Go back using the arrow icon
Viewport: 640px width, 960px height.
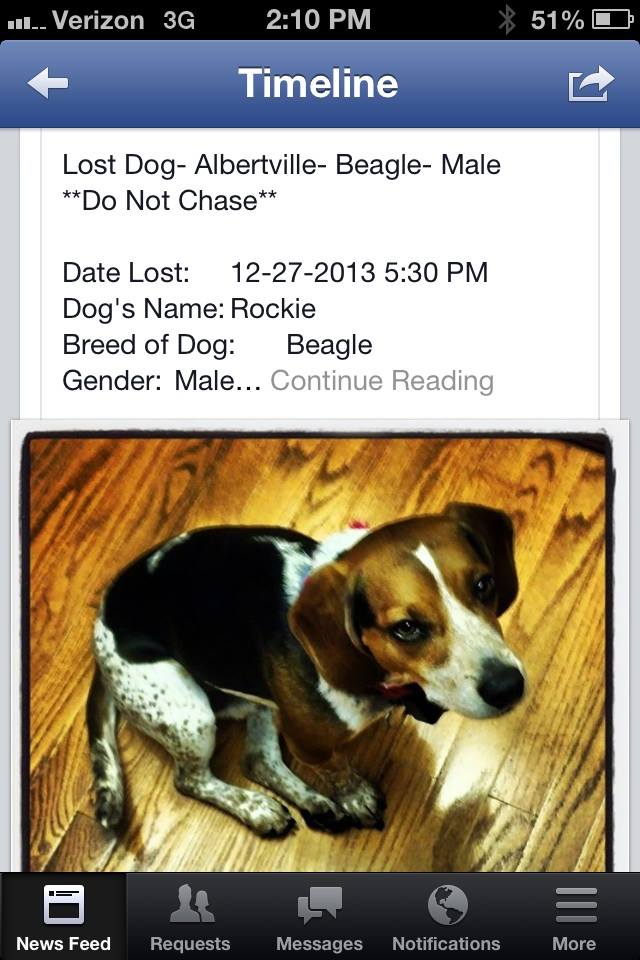pyautogui.click(x=48, y=83)
